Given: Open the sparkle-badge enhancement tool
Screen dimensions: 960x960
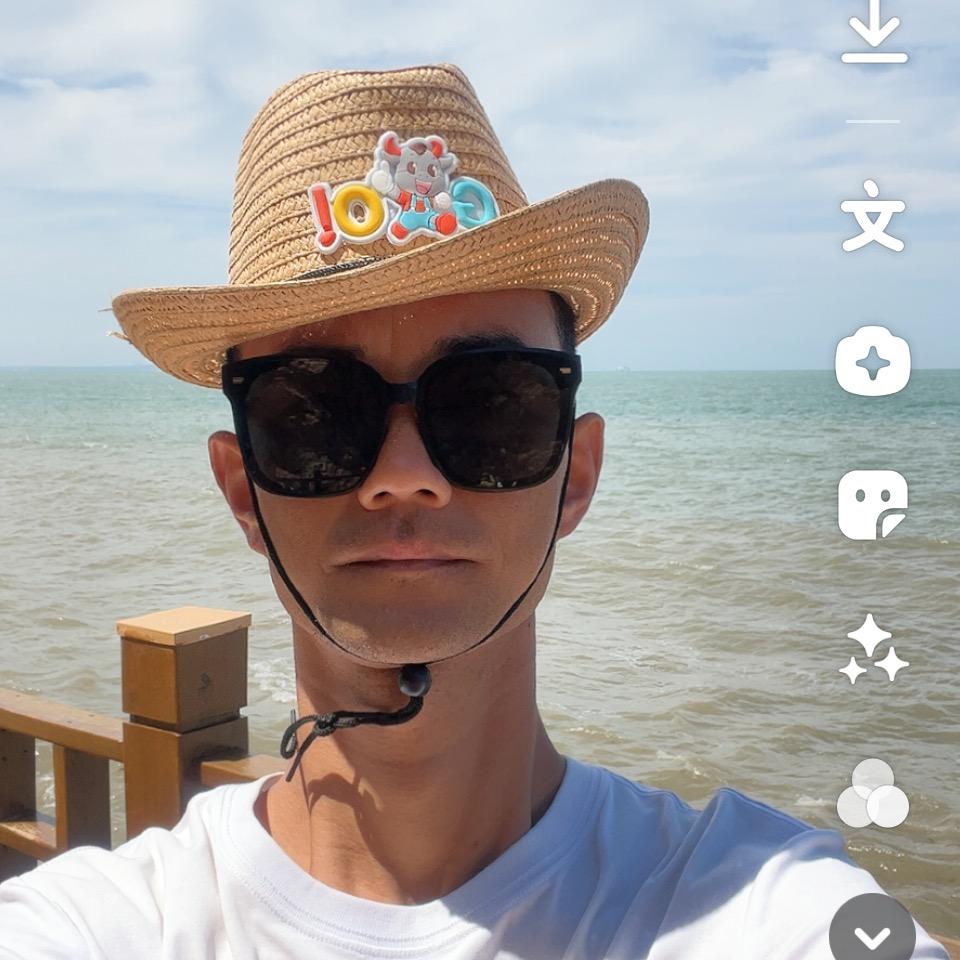Looking at the screenshot, I should [873, 361].
